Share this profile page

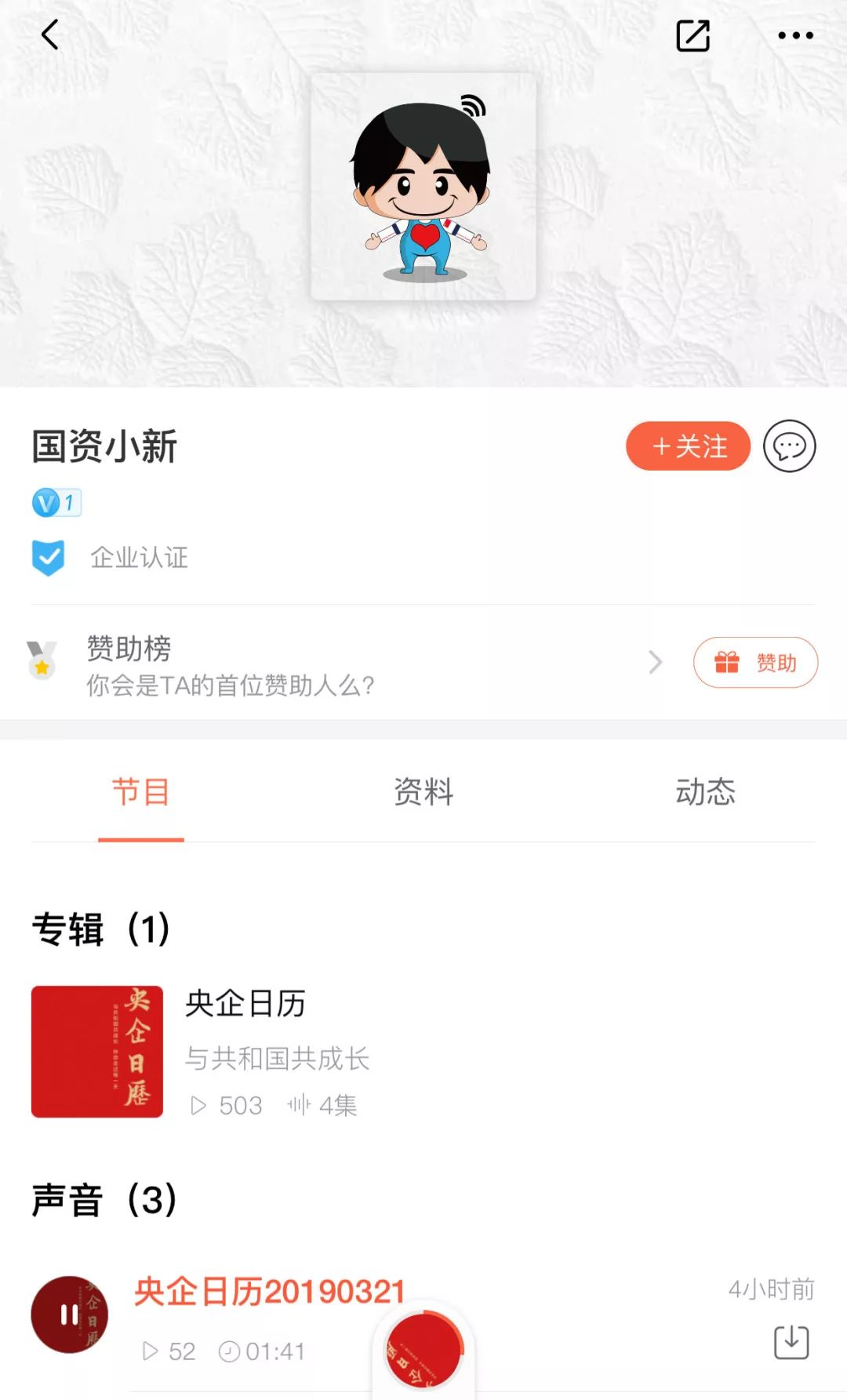[693, 36]
